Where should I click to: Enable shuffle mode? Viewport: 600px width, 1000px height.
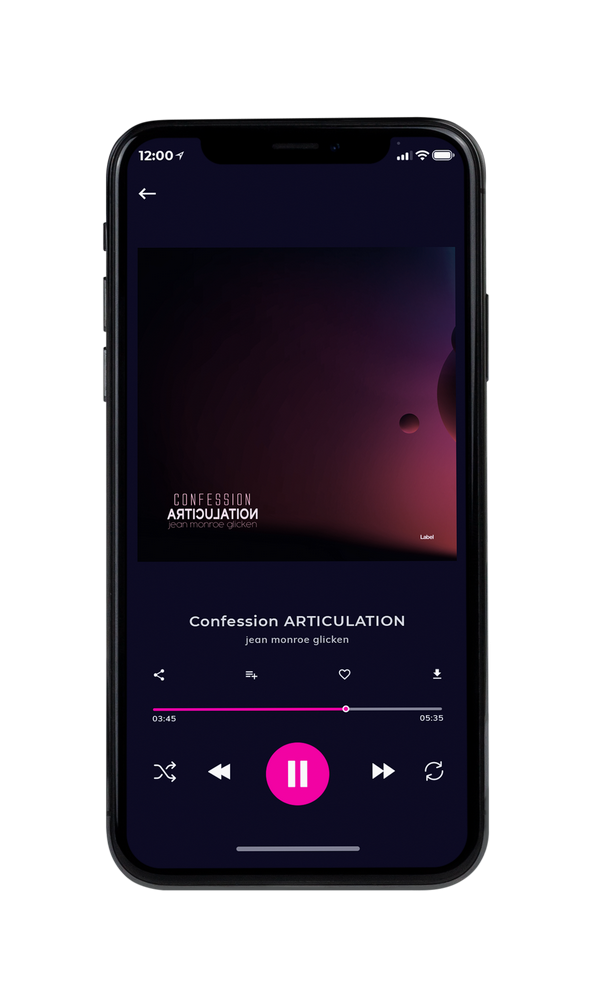165,772
